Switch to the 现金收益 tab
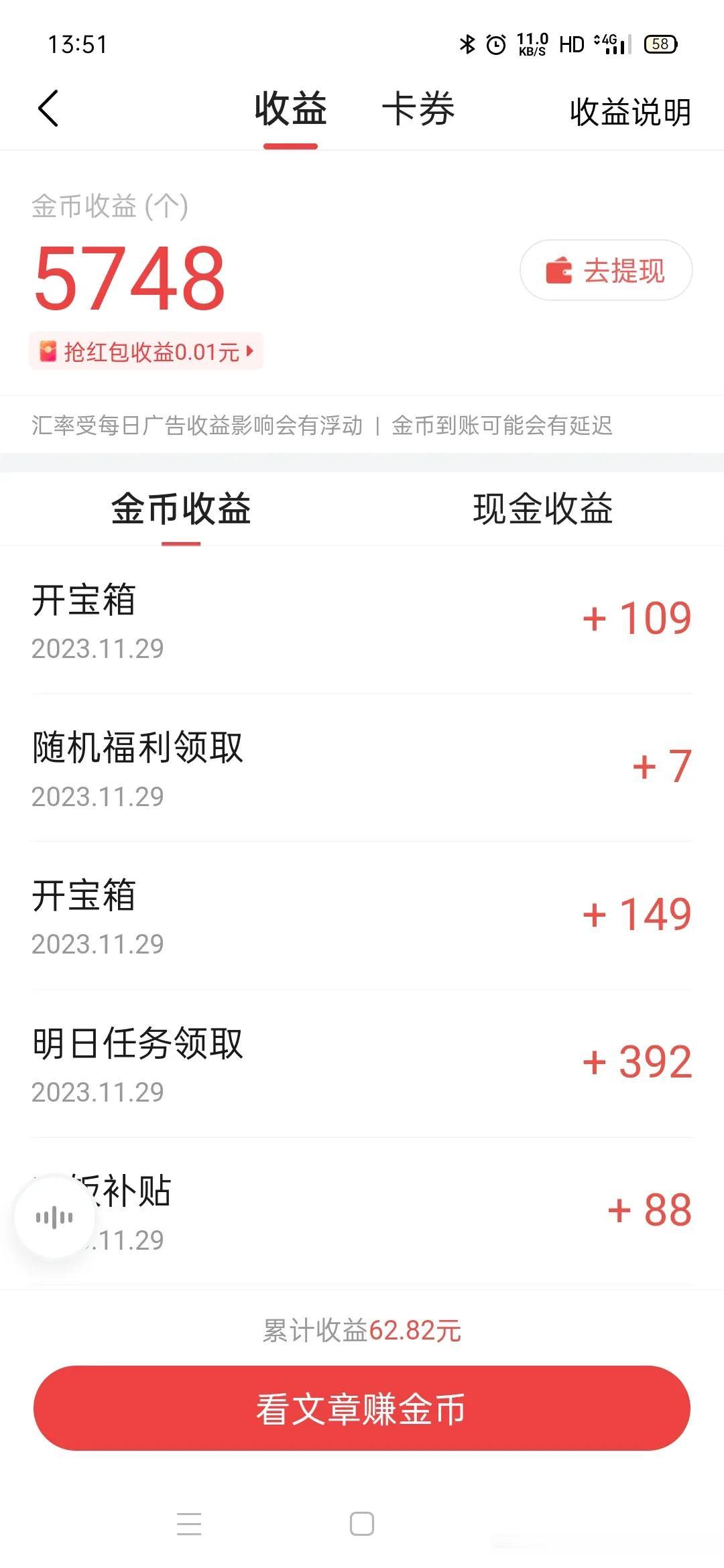The width and height of the screenshot is (724, 1568). 543,509
